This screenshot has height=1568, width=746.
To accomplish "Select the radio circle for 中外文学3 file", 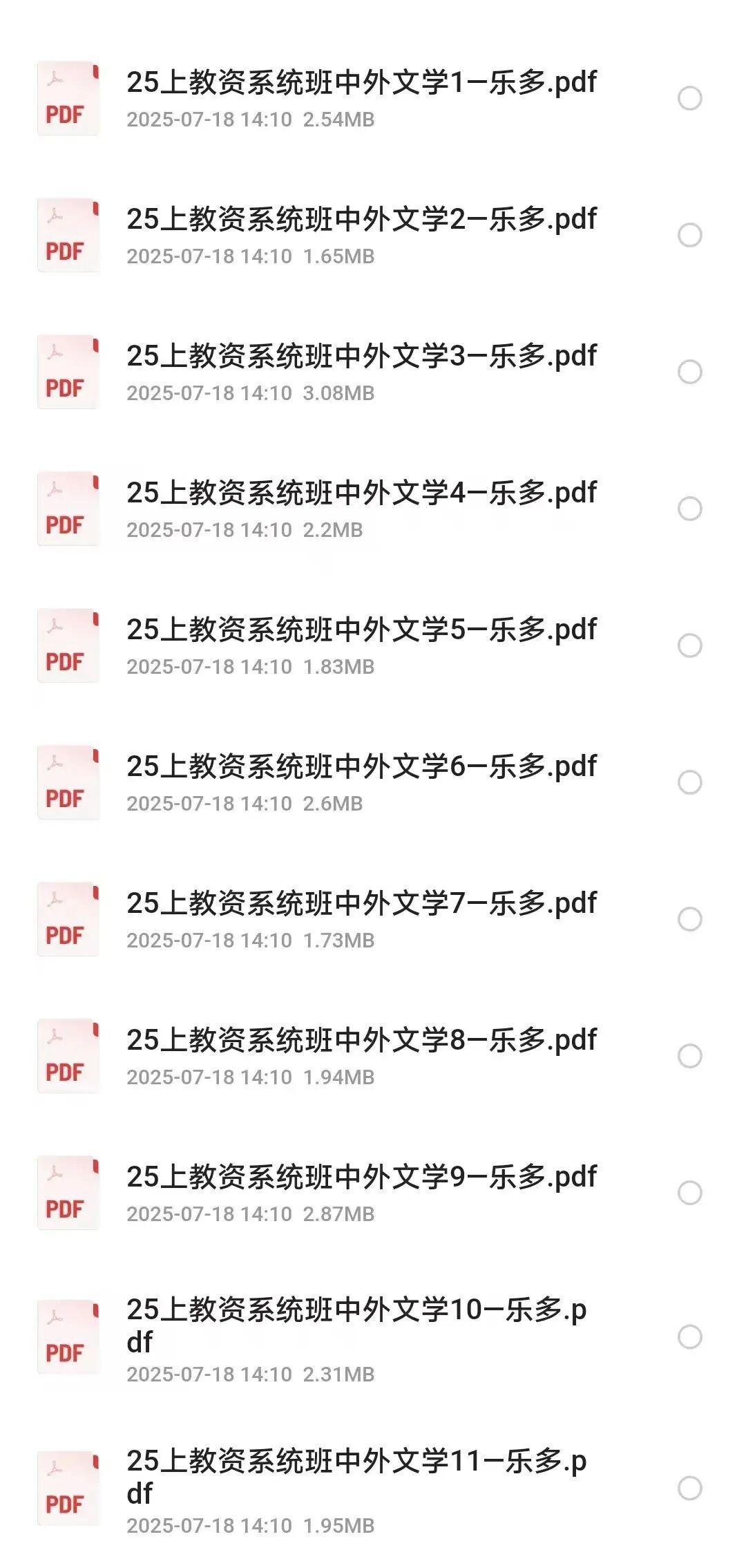I will (689, 372).
